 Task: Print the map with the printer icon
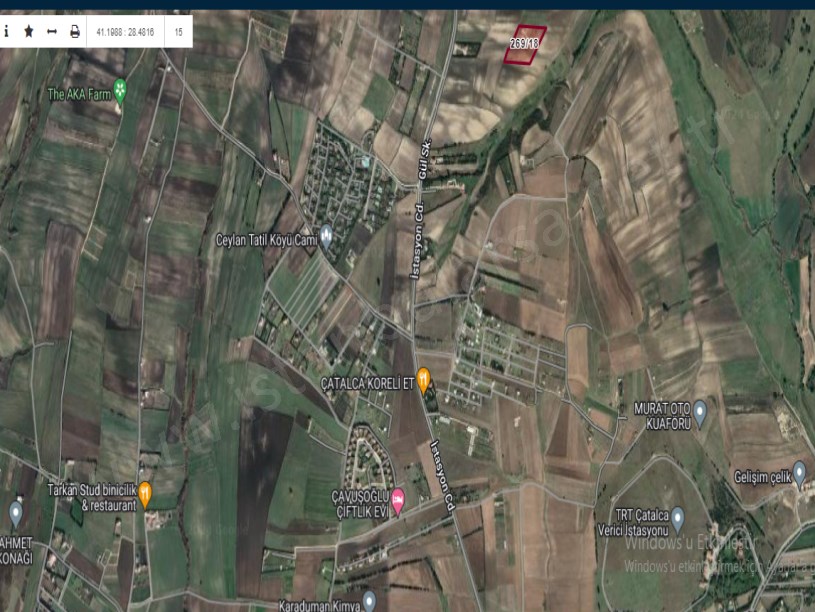click(x=75, y=32)
